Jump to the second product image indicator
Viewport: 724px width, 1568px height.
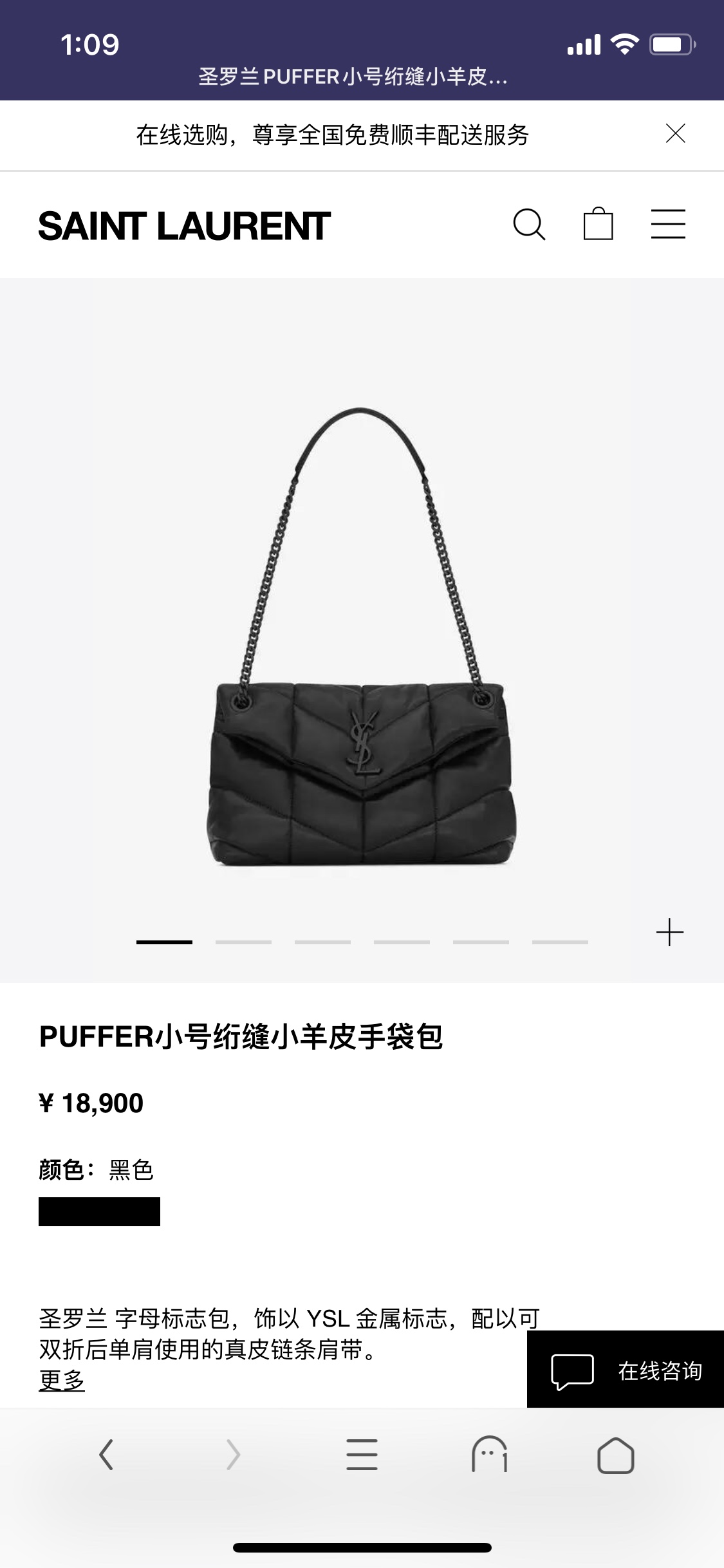[x=243, y=942]
